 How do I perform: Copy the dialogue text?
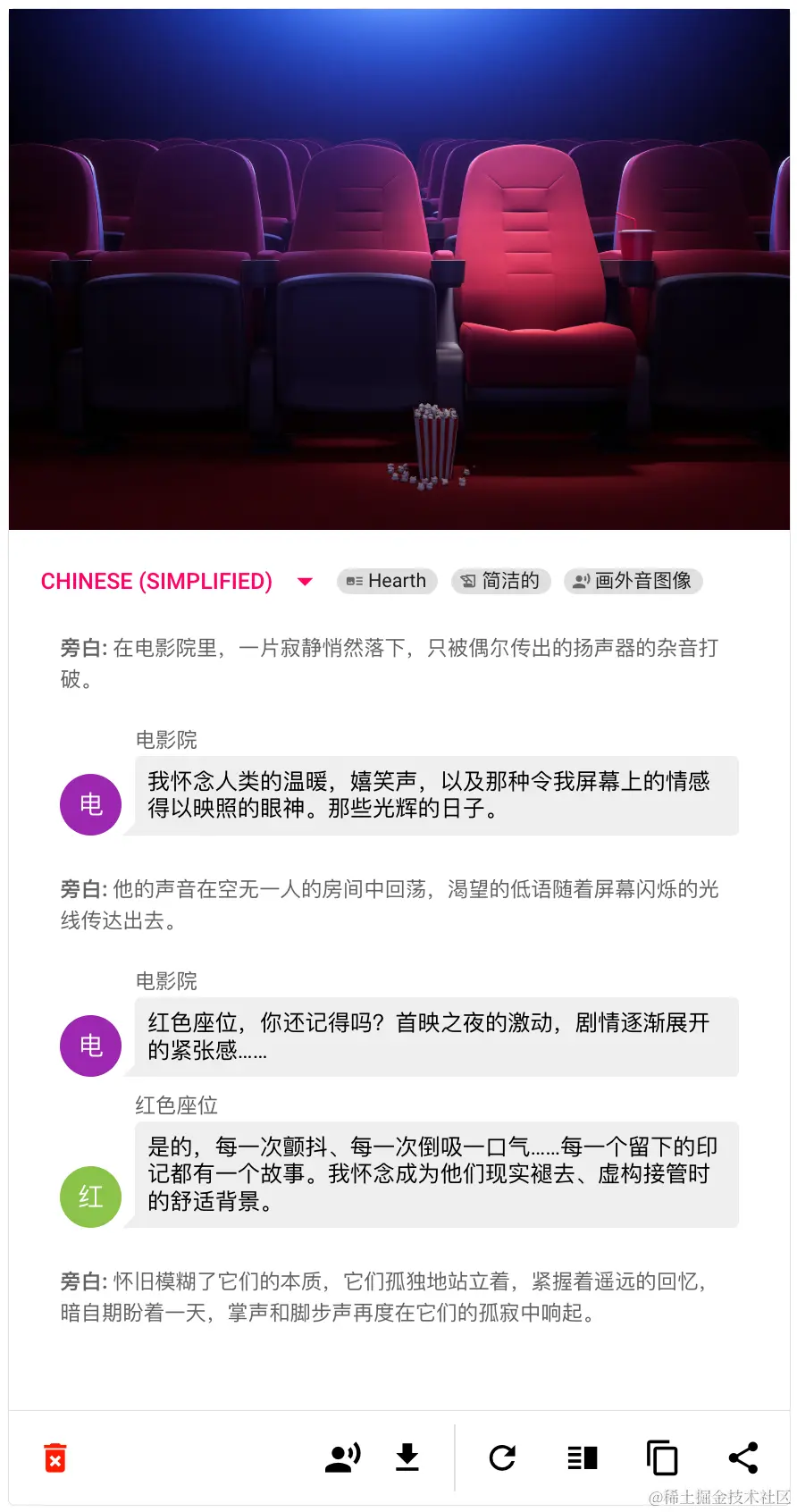[x=662, y=1457]
